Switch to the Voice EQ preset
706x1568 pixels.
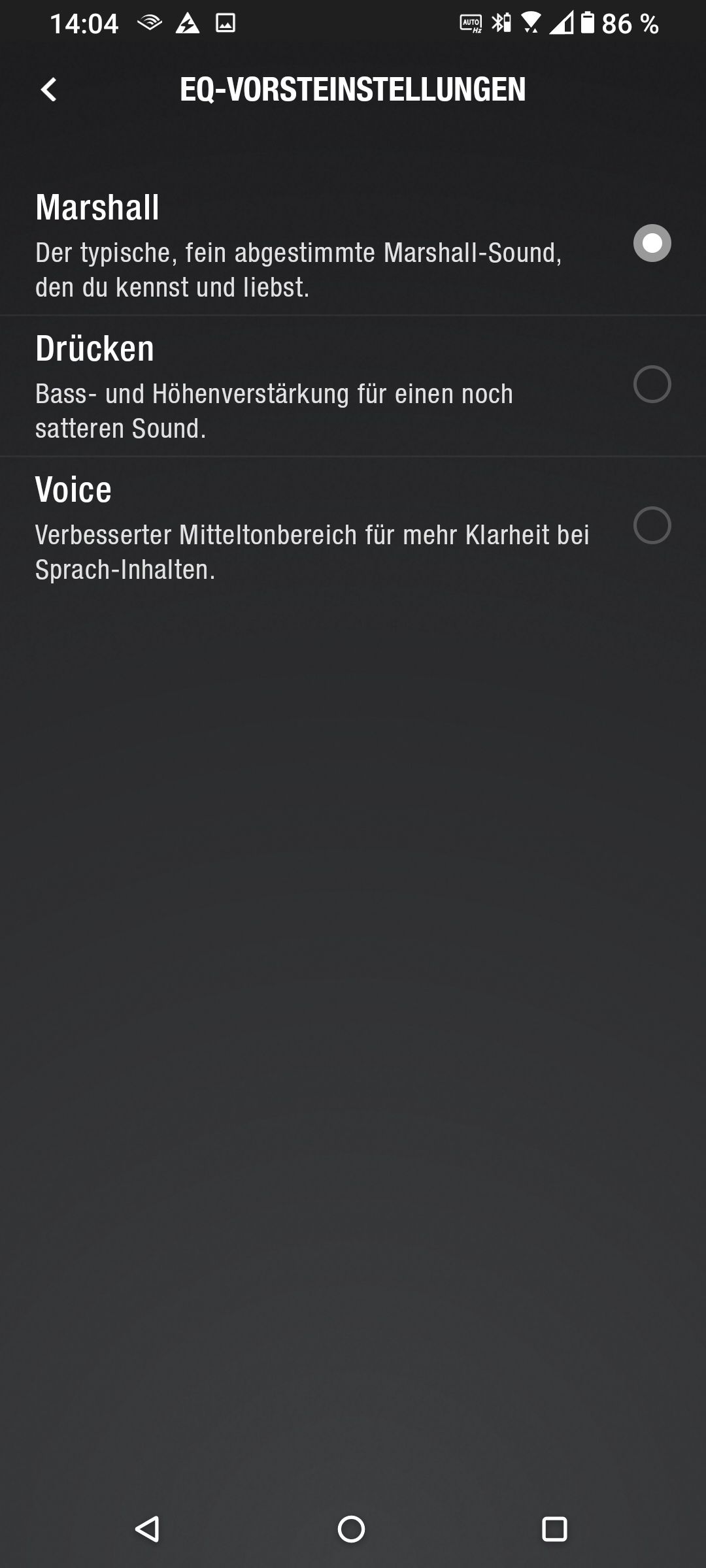(x=652, y=525)
